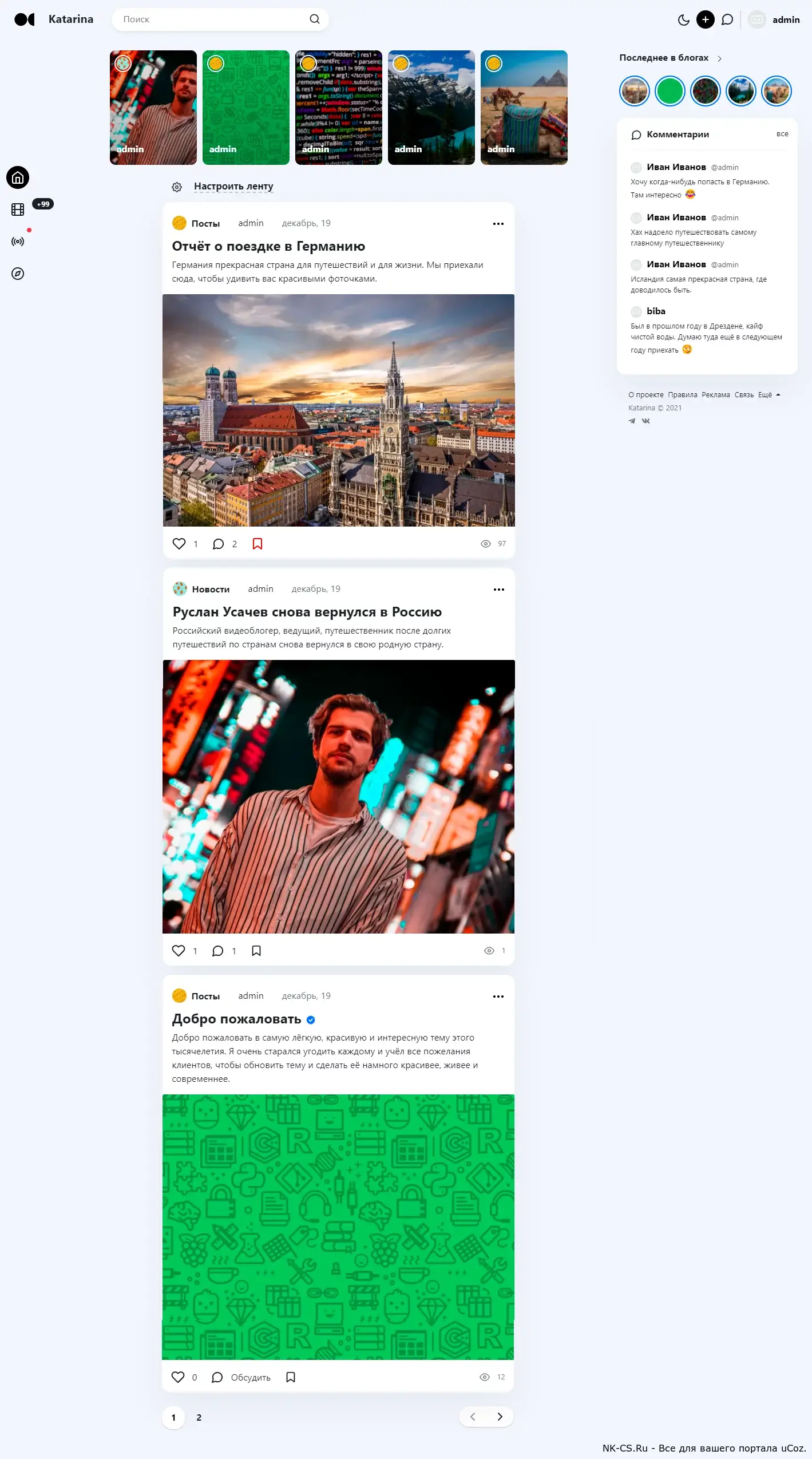Viewport: 812px width, 1459px height.
Task: Toggle dark mode with the moon icon
Action: [x=683, y=20]
